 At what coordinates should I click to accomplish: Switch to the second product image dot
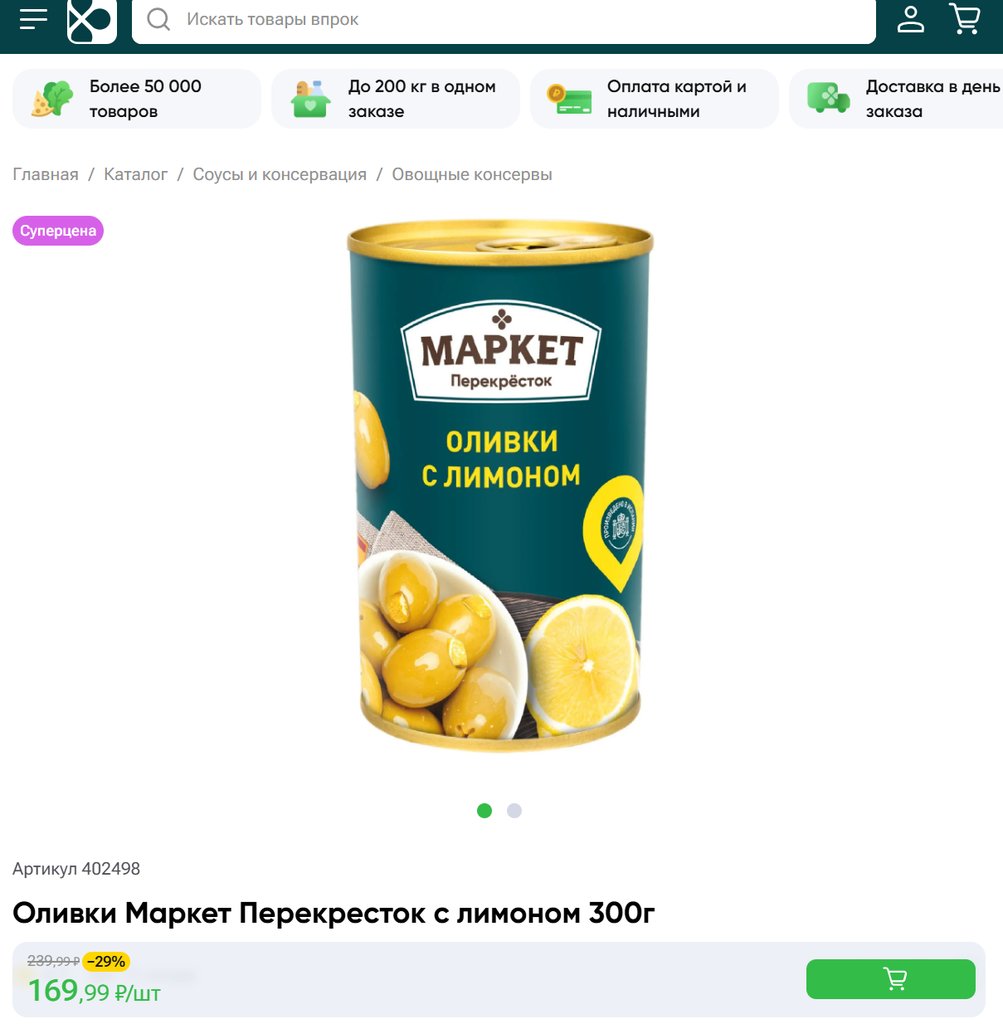514,811
